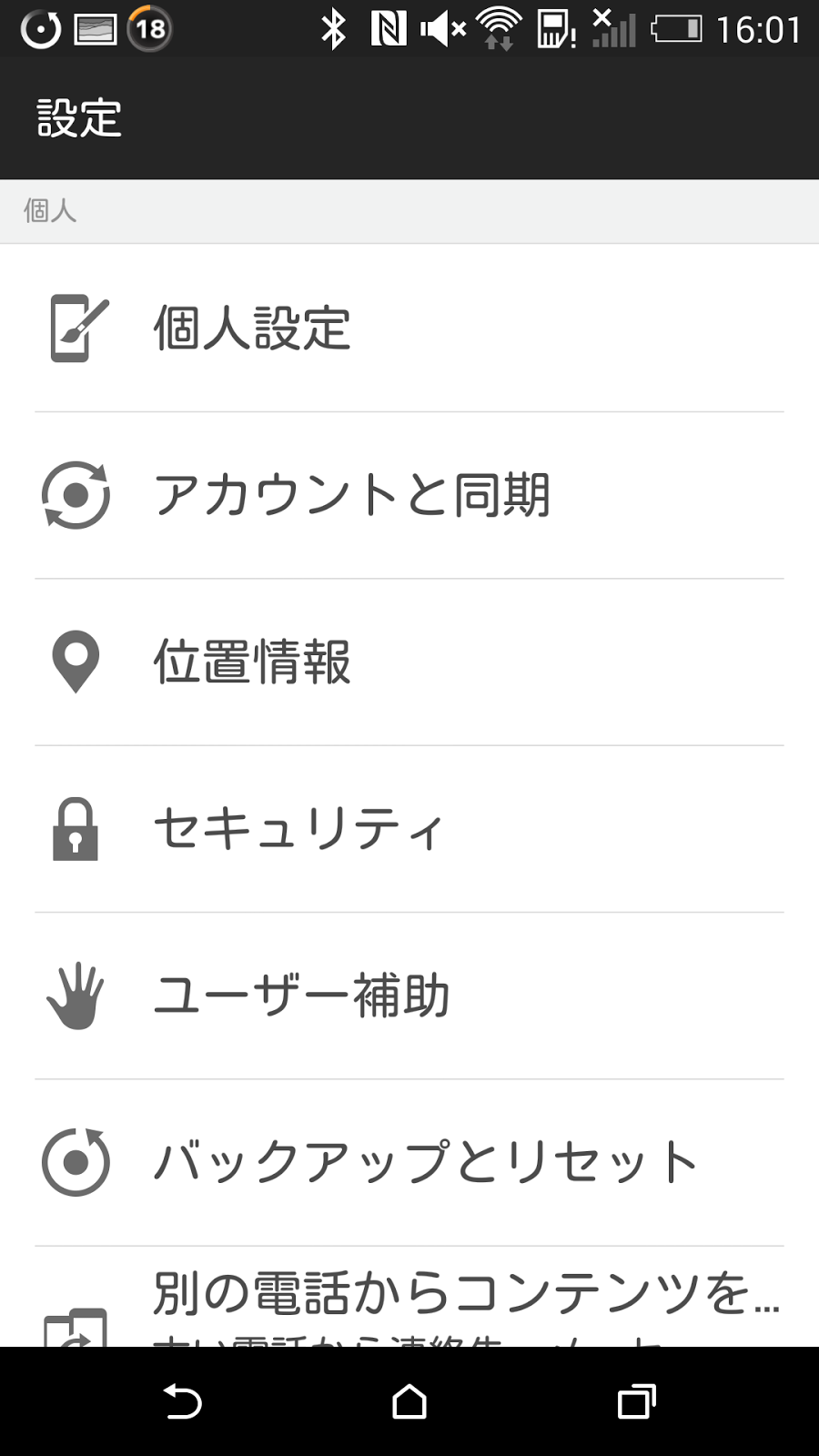Open ユーザー補助 accessibility settings
Viewport: 819px width, 1456px height.
click(x=409, y=996)
